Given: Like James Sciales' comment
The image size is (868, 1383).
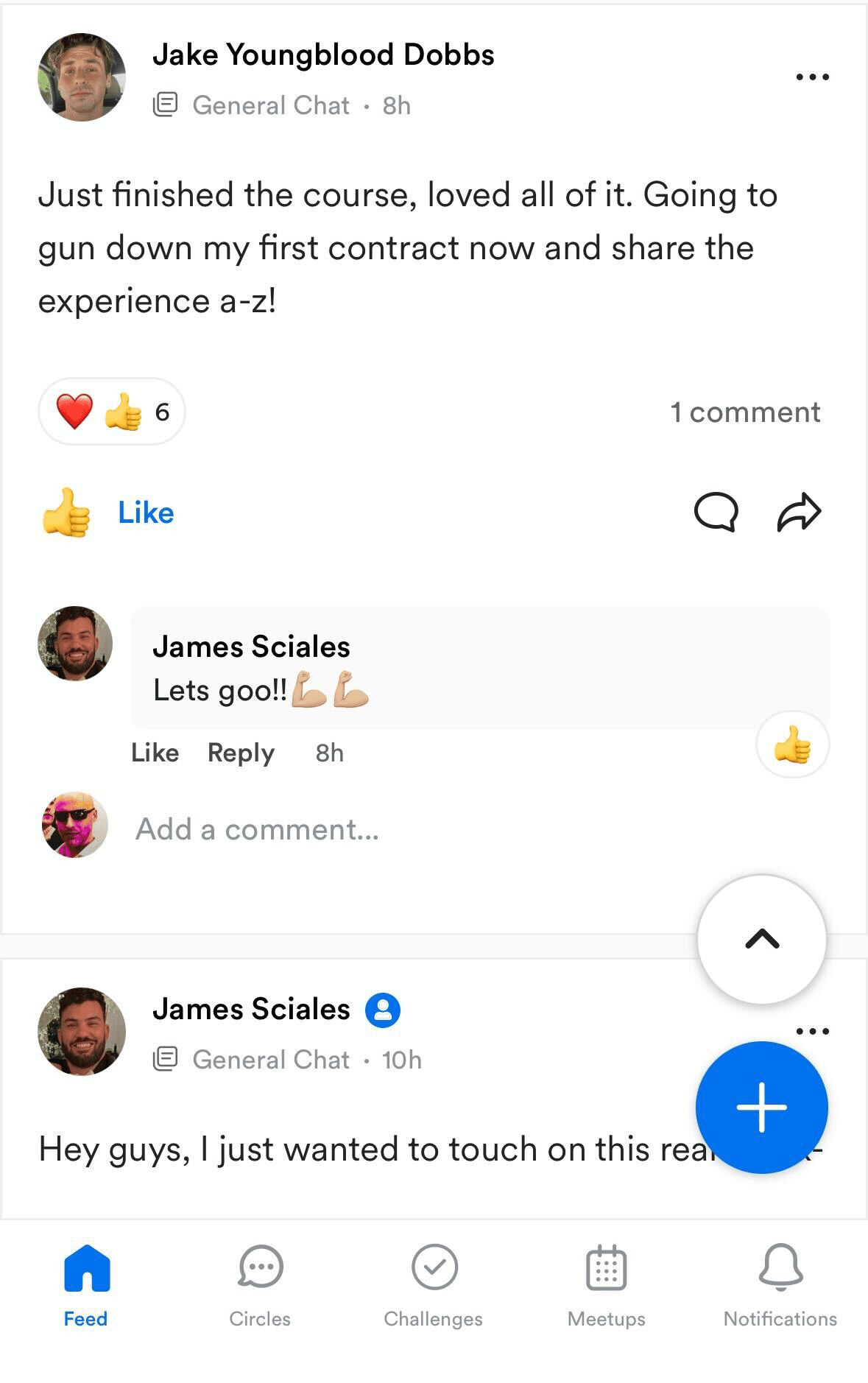Looking at the screenshot, I should (x=155, y=753).
